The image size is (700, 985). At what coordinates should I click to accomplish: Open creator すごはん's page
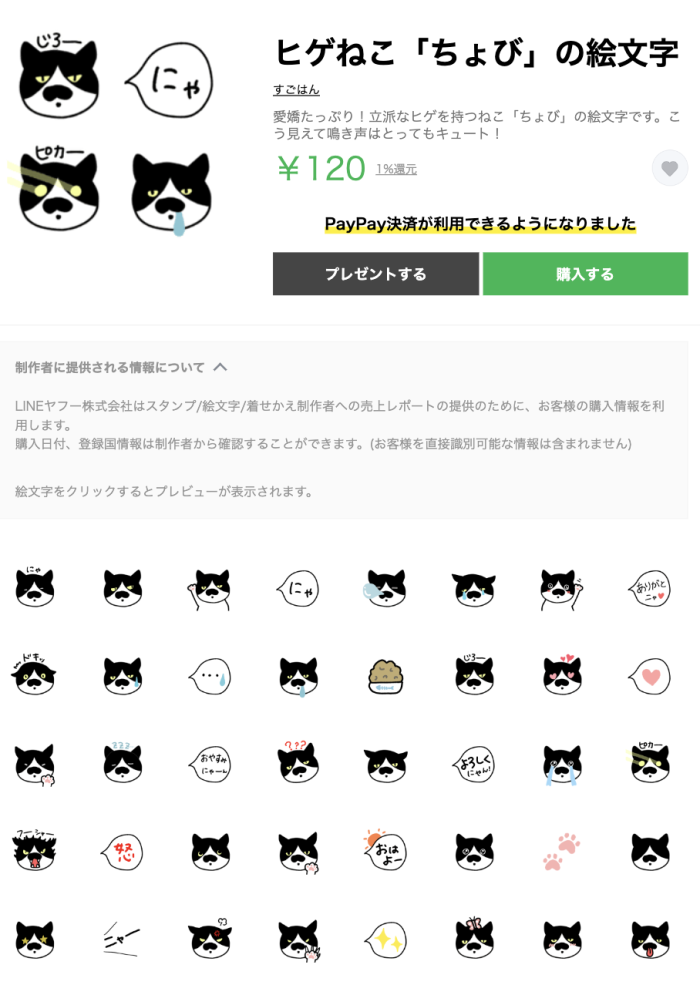[296, 90]
